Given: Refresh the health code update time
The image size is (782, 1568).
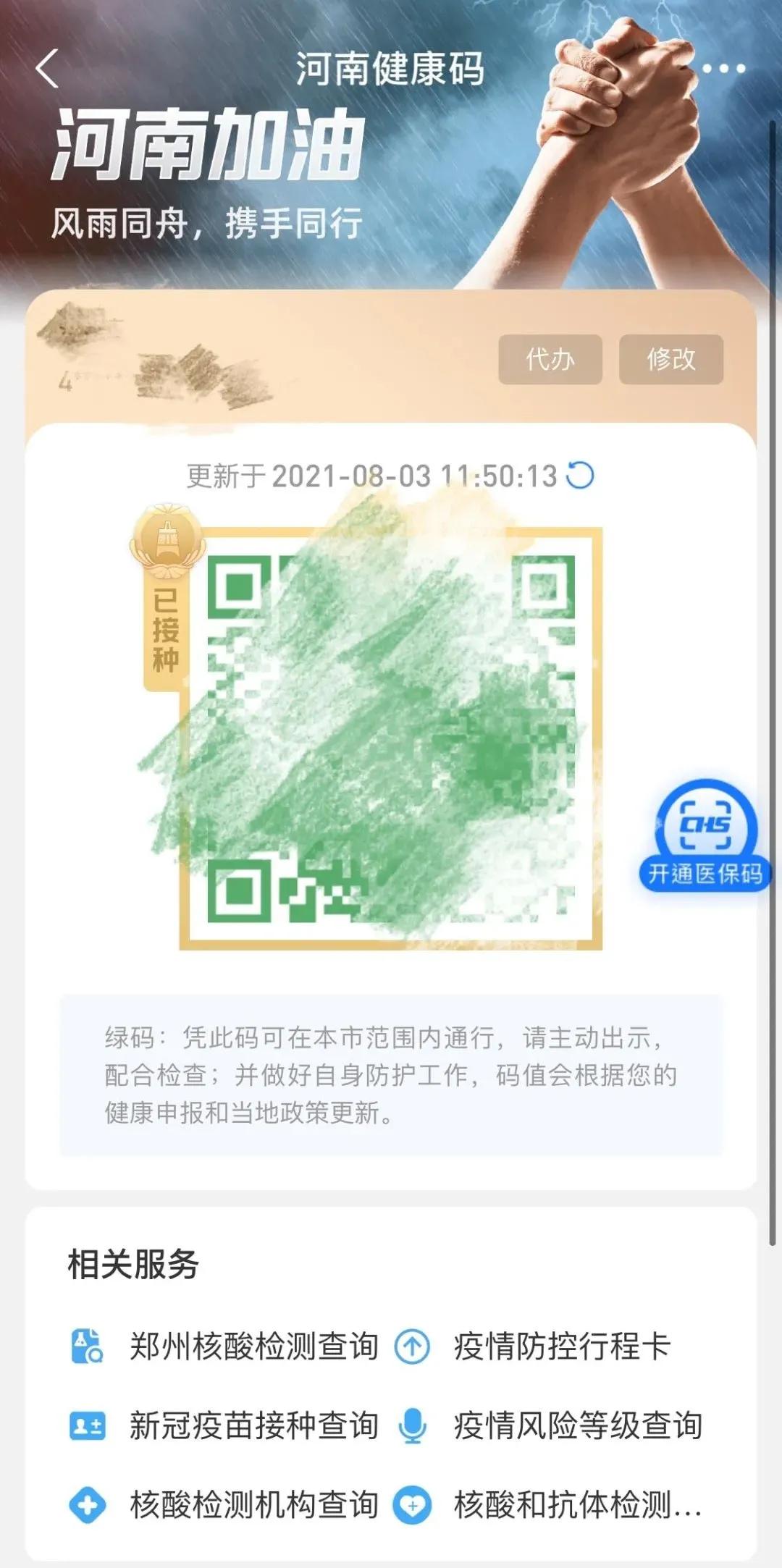Looking at the screenshot, I should [x=580, y=476].
